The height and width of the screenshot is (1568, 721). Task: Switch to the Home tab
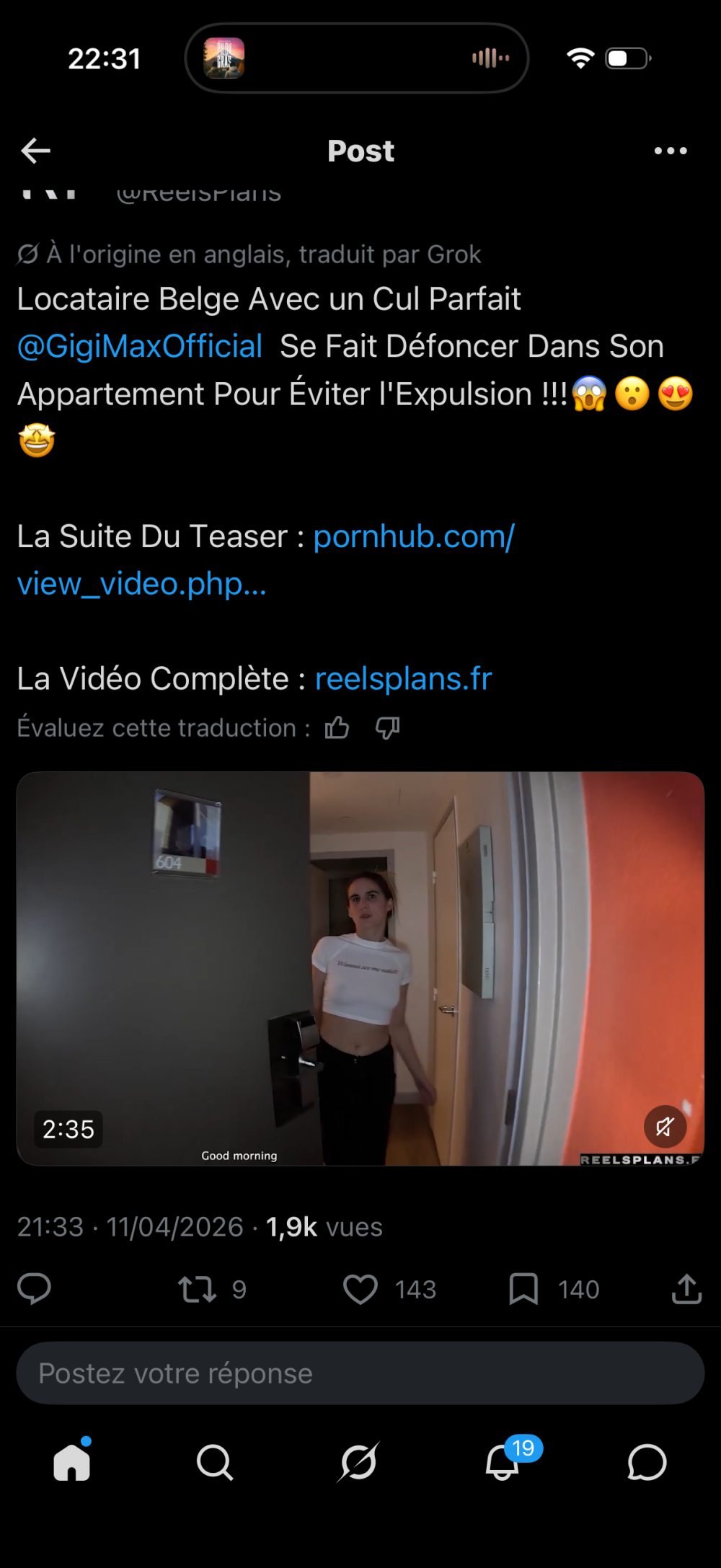point(72,1463)
